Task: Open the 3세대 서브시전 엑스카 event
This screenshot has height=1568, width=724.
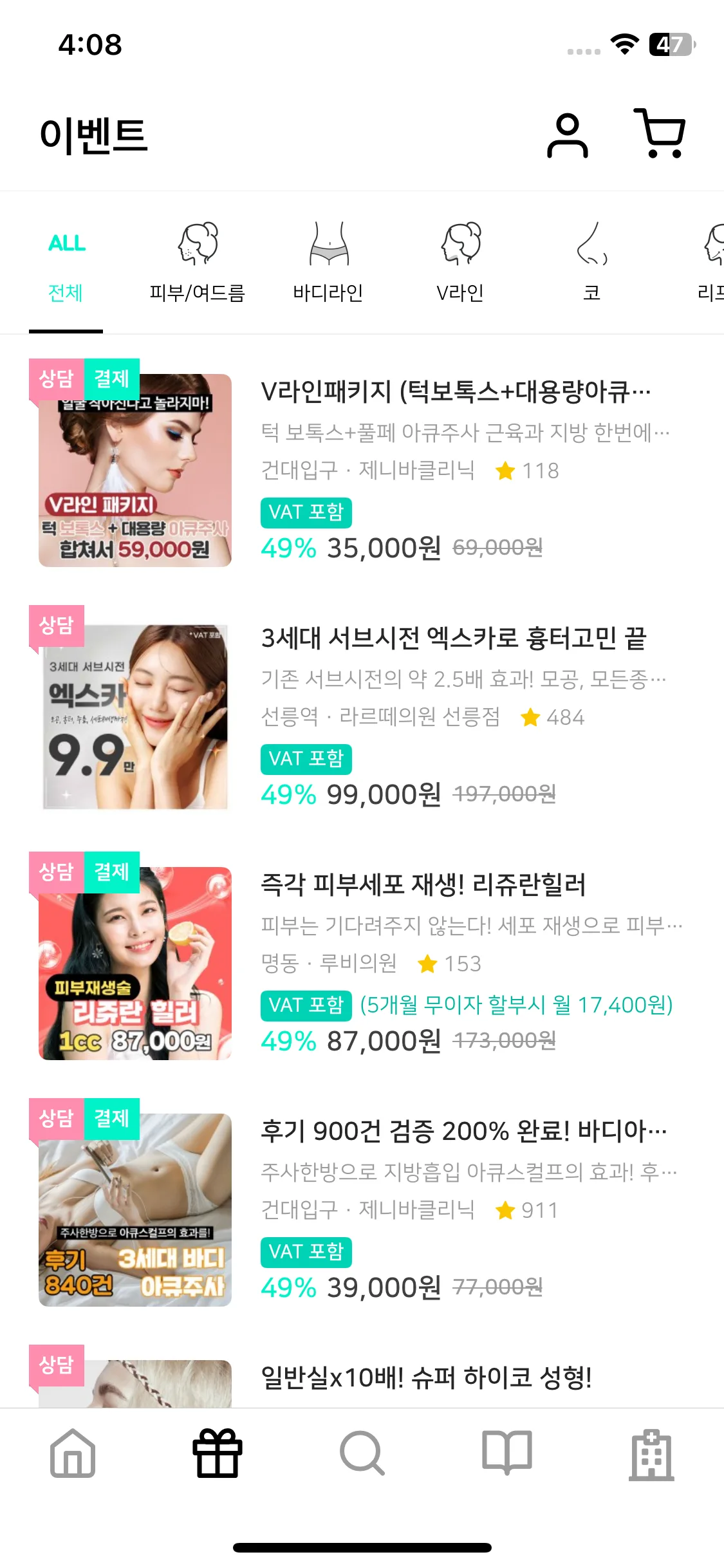Action: point(453,639)
